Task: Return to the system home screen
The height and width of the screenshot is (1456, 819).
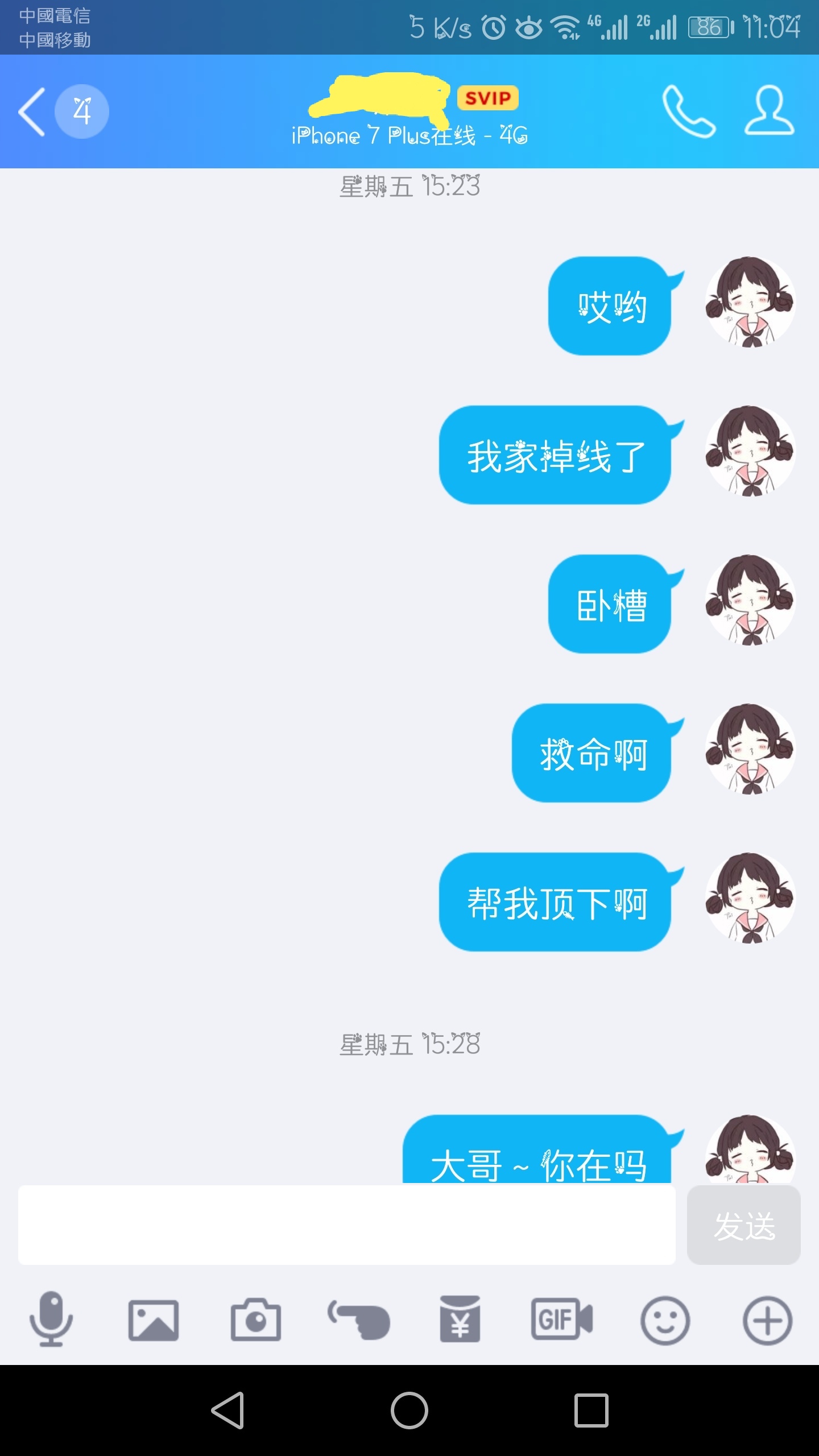Action: pos(409,1410)
